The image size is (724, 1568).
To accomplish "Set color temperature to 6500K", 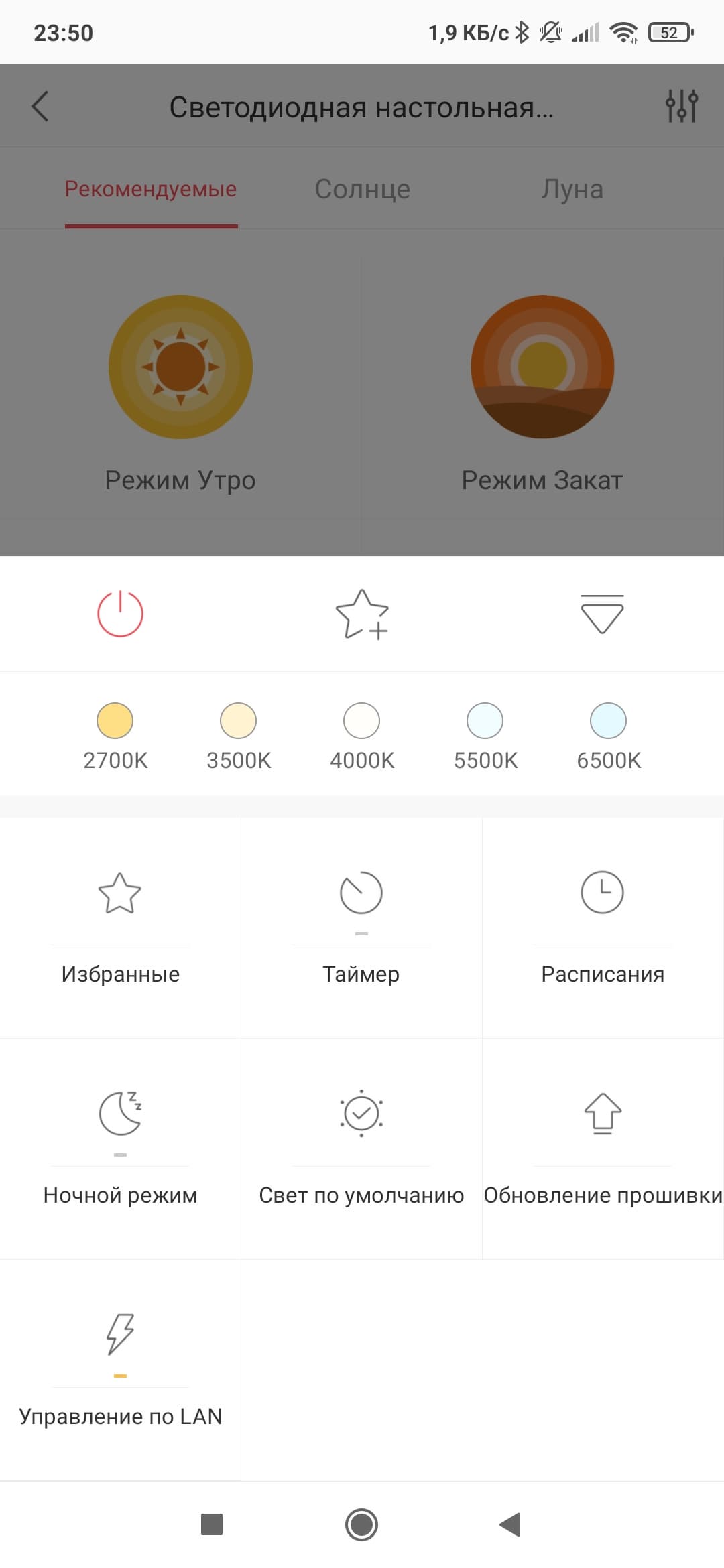I will click(x=609, y=721).
